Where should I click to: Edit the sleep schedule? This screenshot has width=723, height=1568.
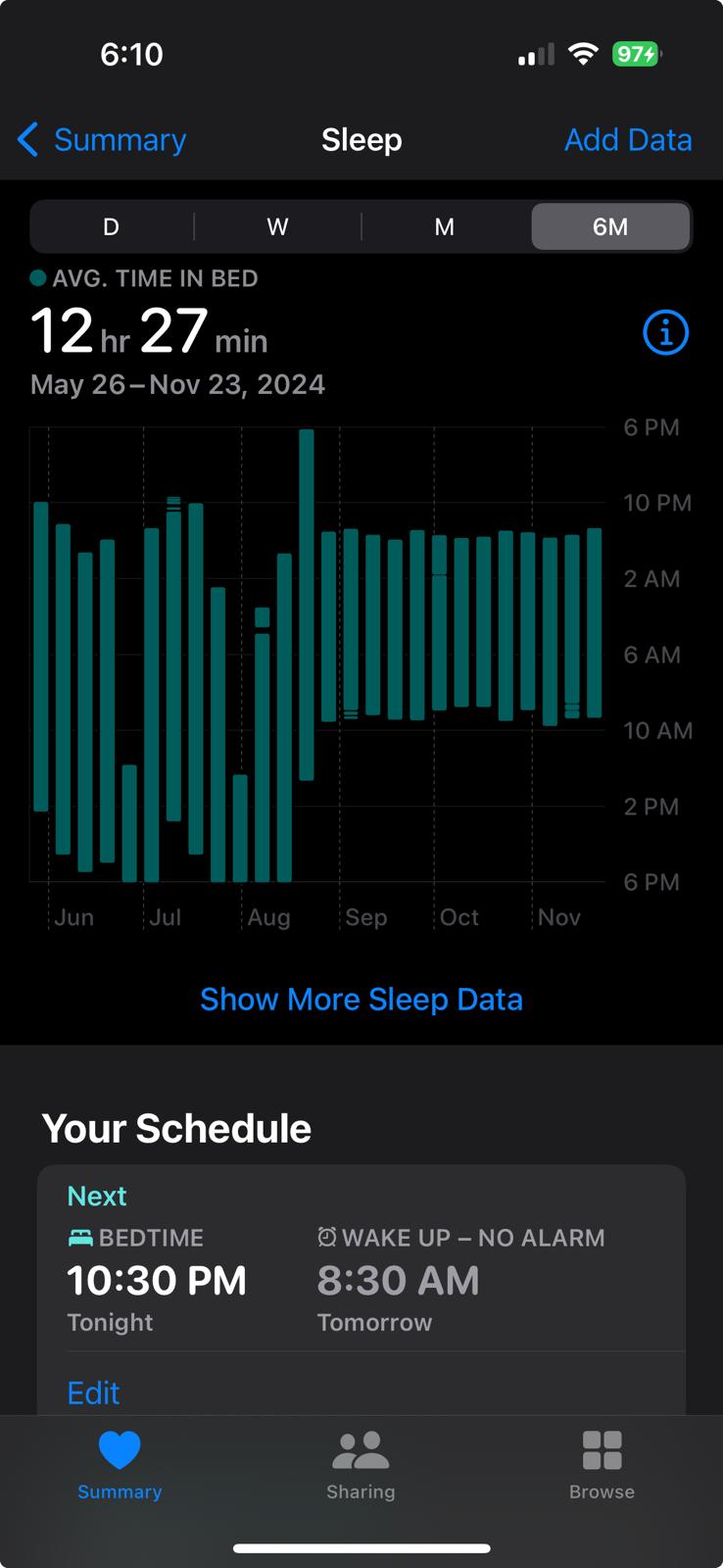tap(93, 1393)
